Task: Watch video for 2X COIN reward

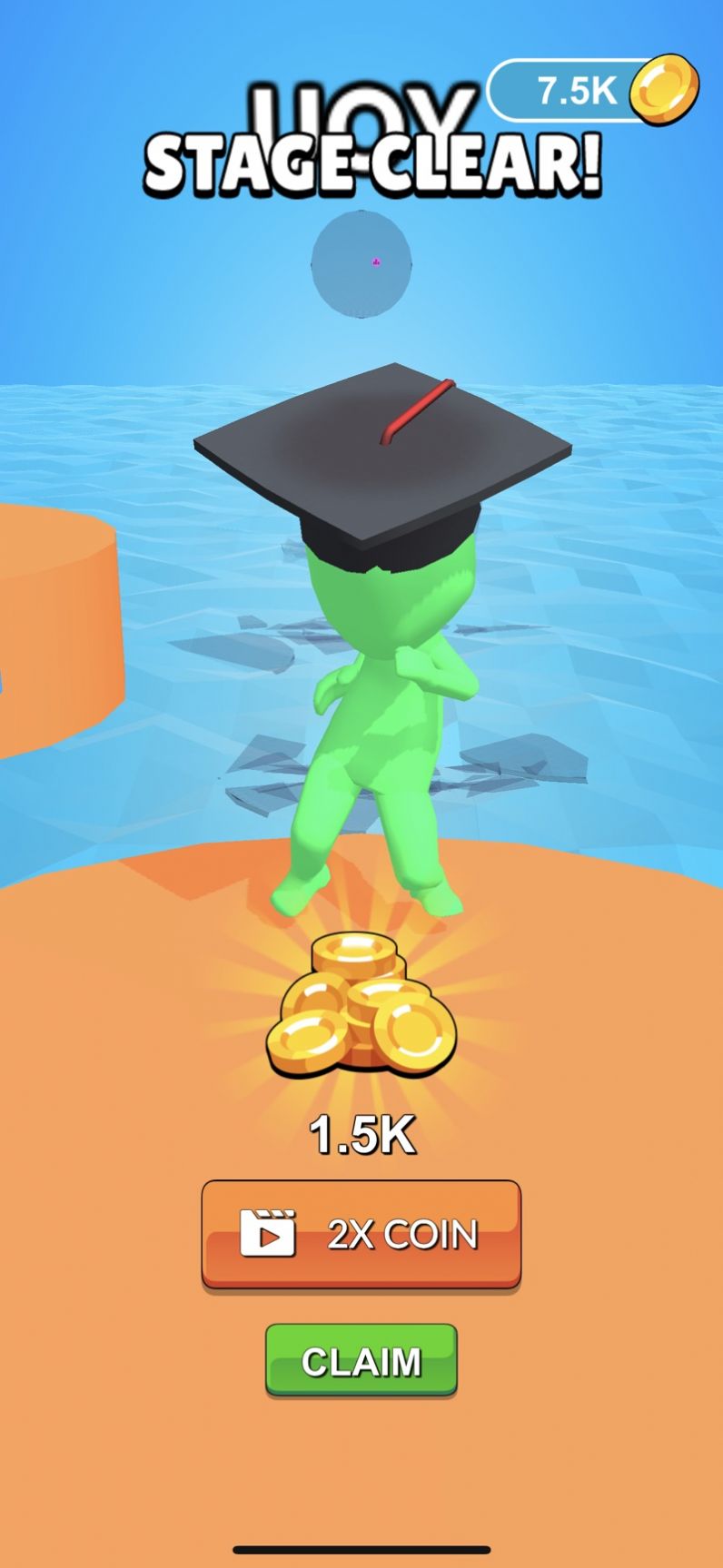Action: coord(361,1233)
